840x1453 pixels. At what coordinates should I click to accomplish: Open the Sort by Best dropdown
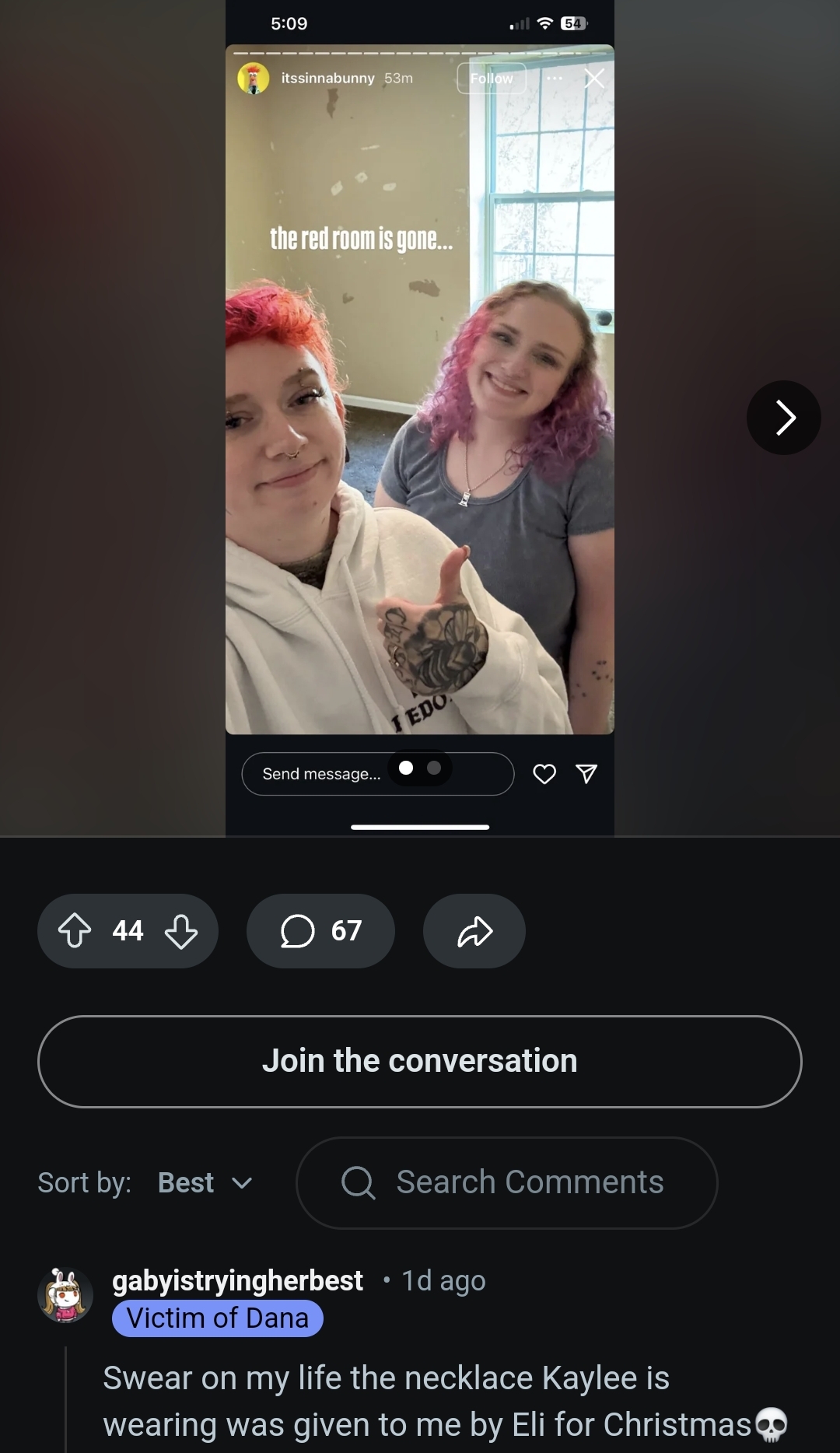(205, 1182)
